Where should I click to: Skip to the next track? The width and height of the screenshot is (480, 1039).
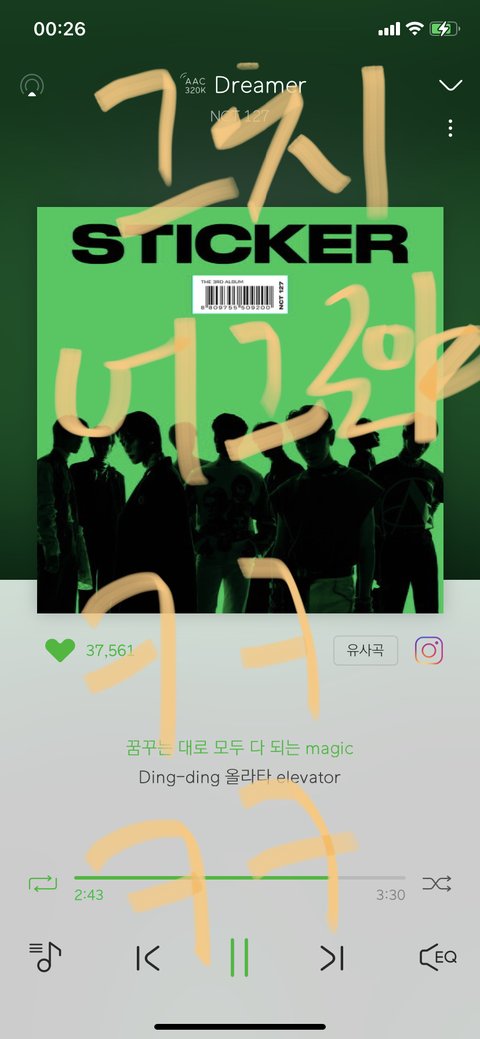(x=332, y=958)
